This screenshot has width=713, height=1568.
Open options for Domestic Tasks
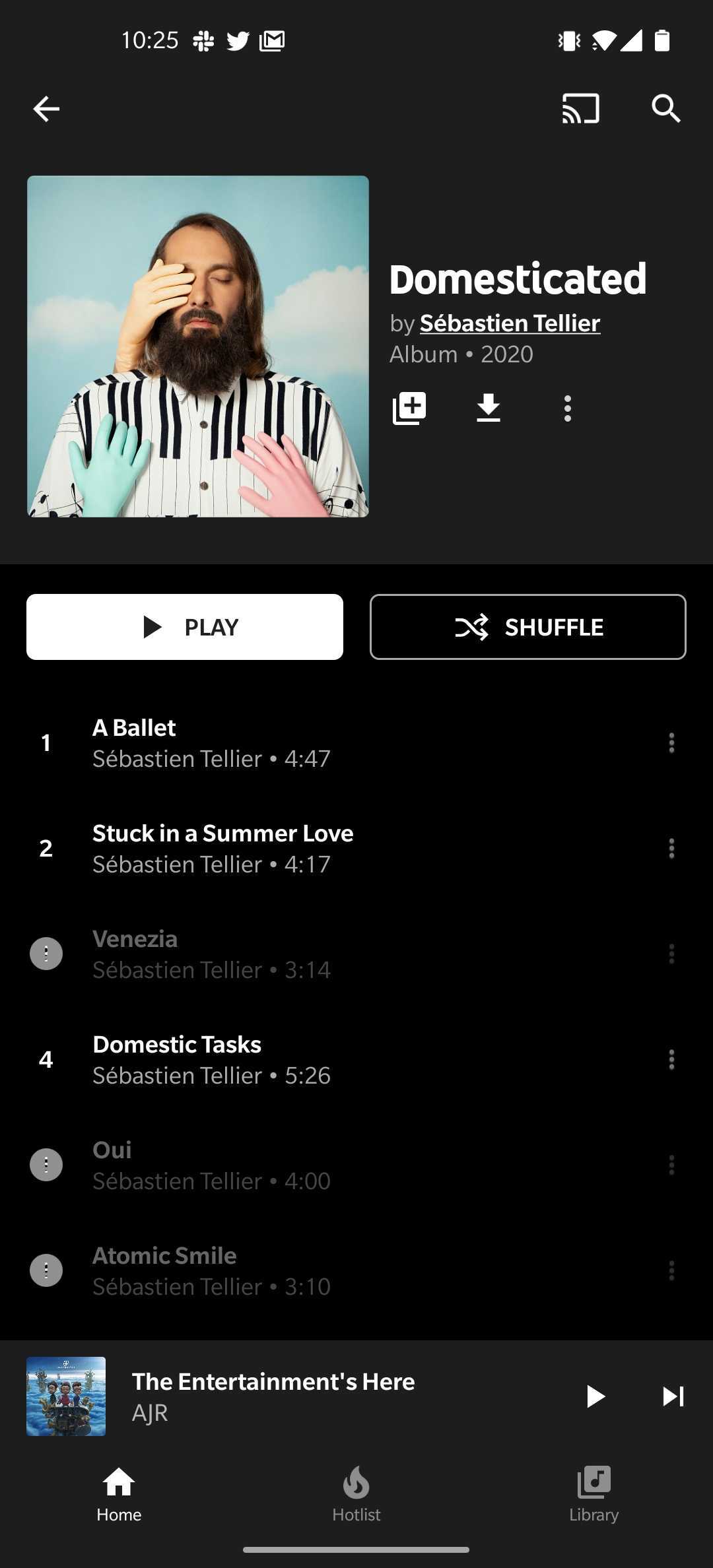coord(671,1060)
